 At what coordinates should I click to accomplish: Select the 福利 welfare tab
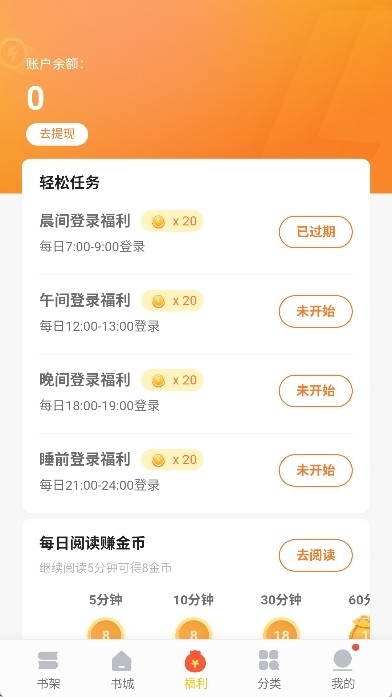[x=196, y=669]
